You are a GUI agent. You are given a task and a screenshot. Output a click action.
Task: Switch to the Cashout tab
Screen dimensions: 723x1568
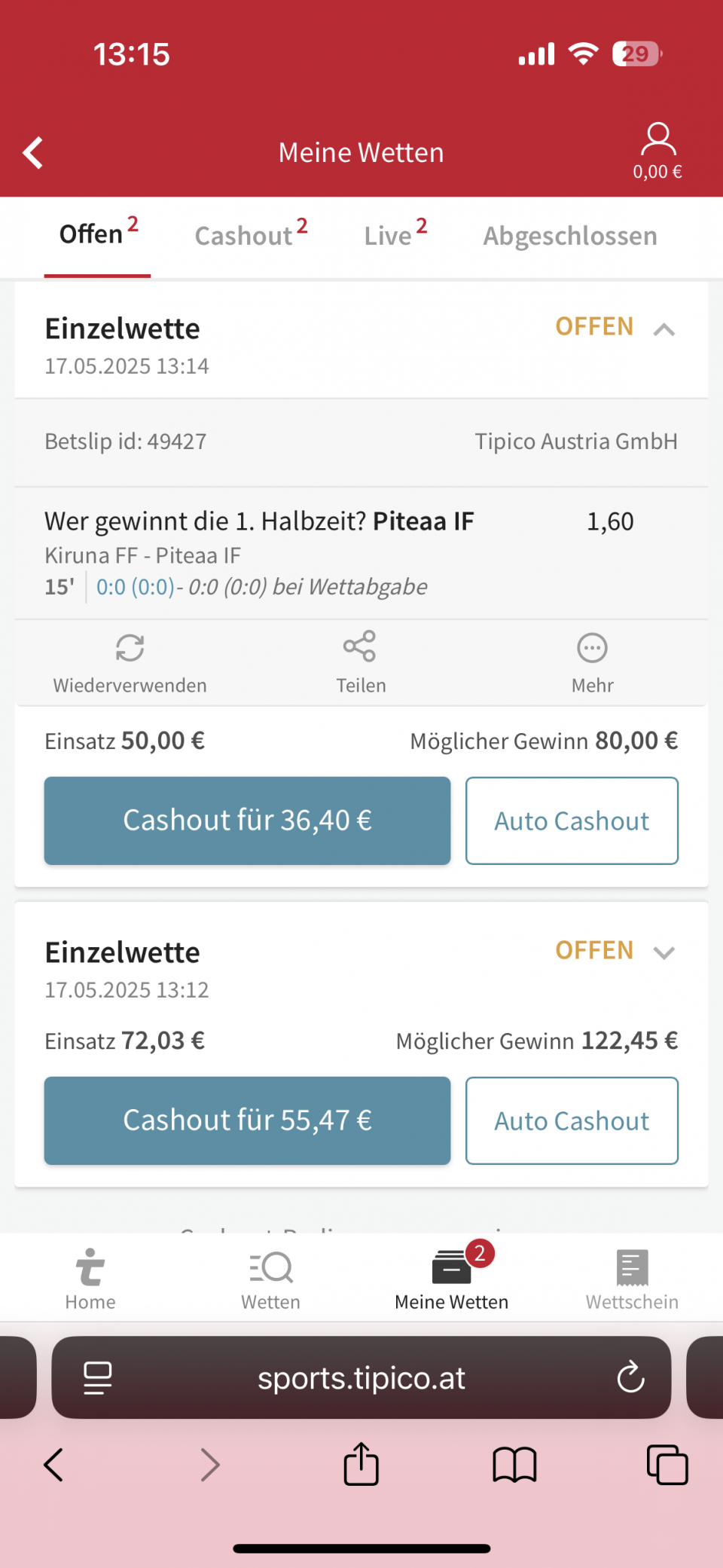[251, 234]
